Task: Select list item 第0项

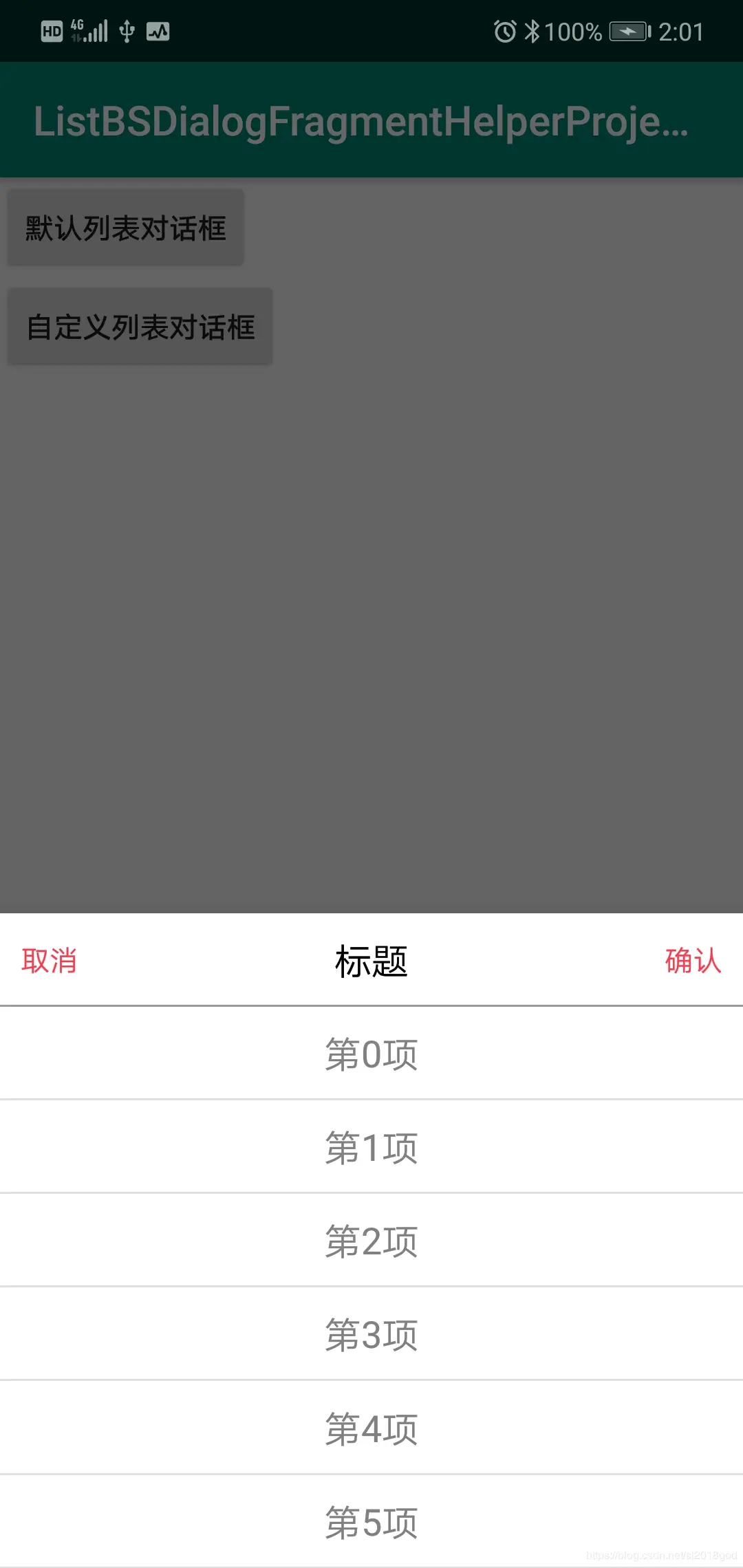Action: [371, 1054]
